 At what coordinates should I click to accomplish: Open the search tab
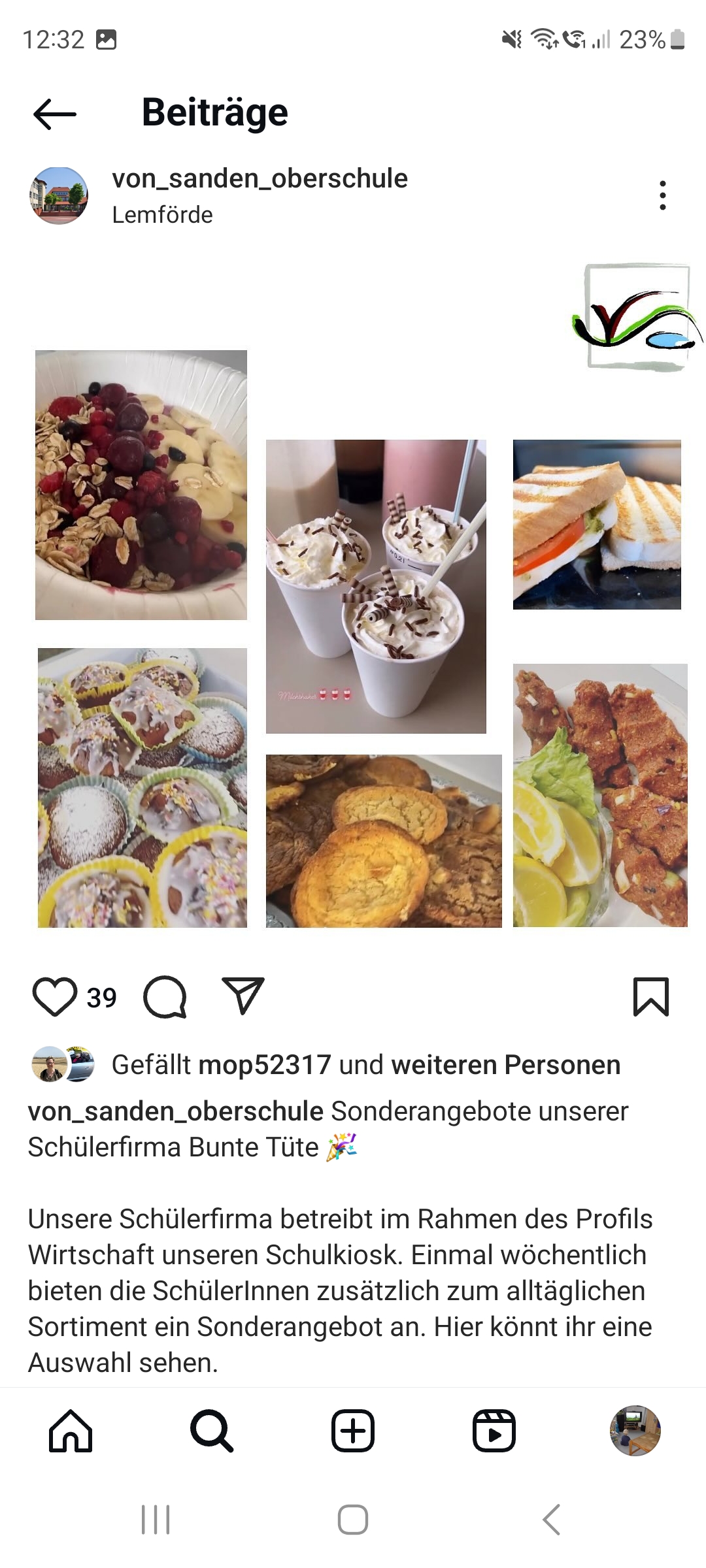(212, 1431)
